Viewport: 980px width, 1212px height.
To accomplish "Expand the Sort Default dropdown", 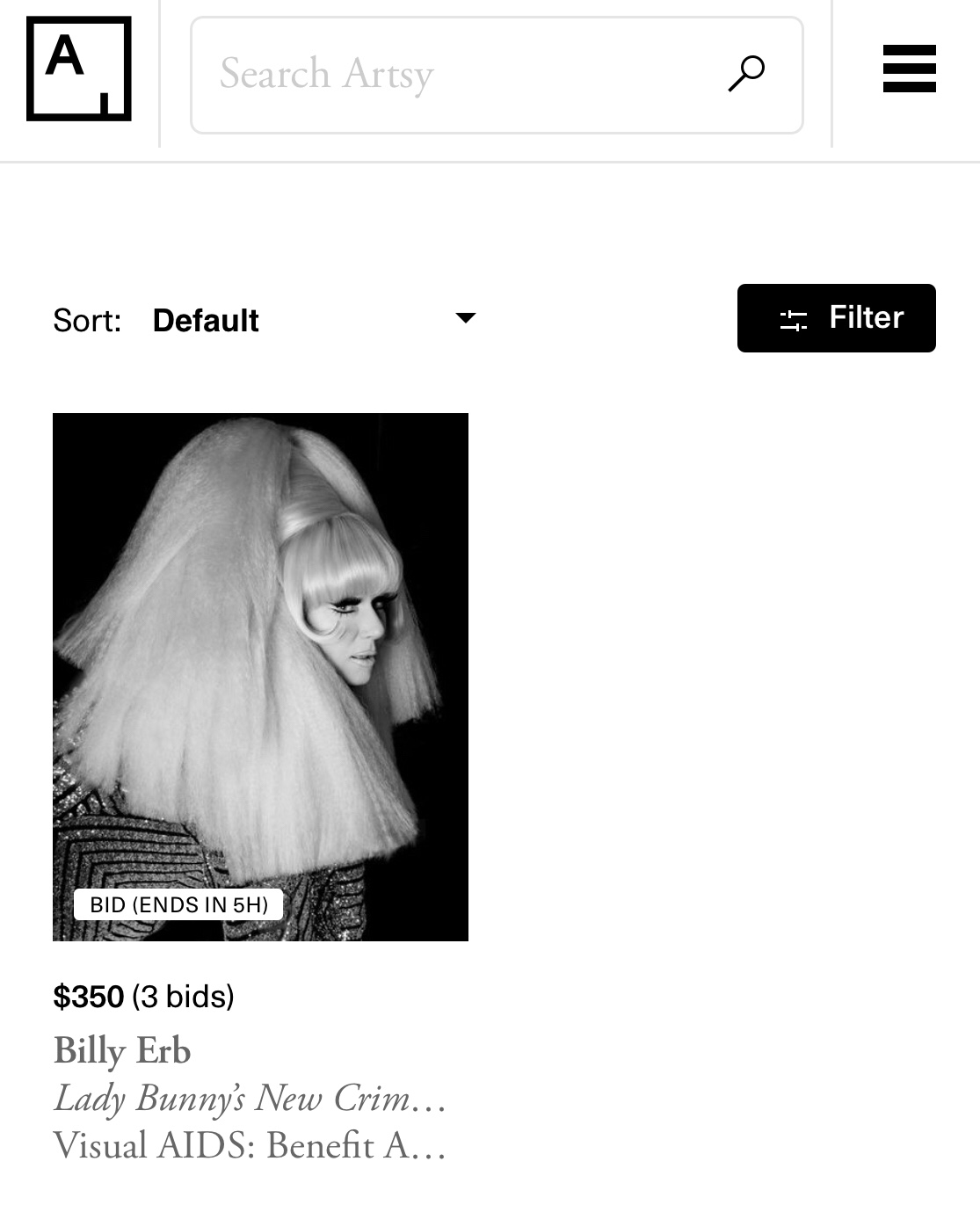I will [x=314, y=320].
